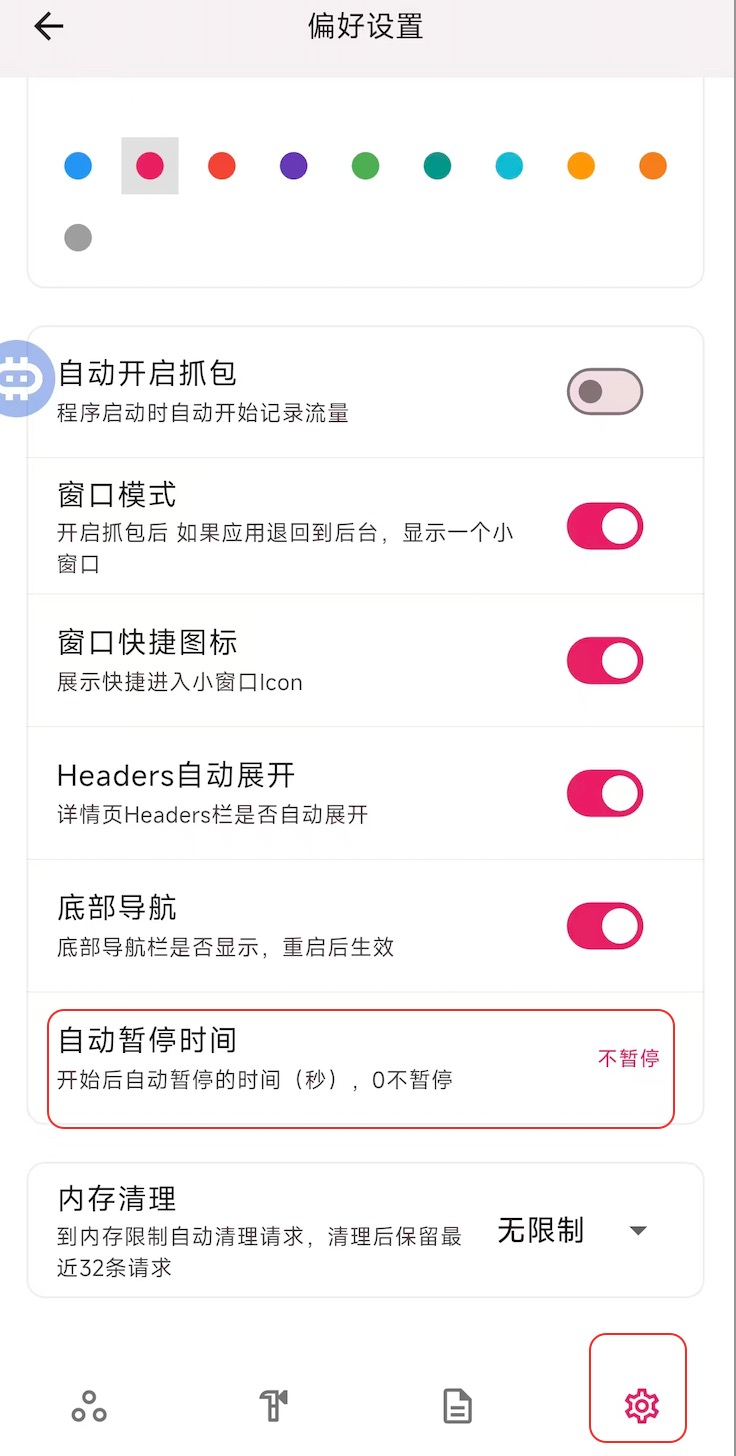Enable 自动开启抓包 switch
This screenshot has width=736, height=1456.
pyautogui.click(x=604, y=391)
